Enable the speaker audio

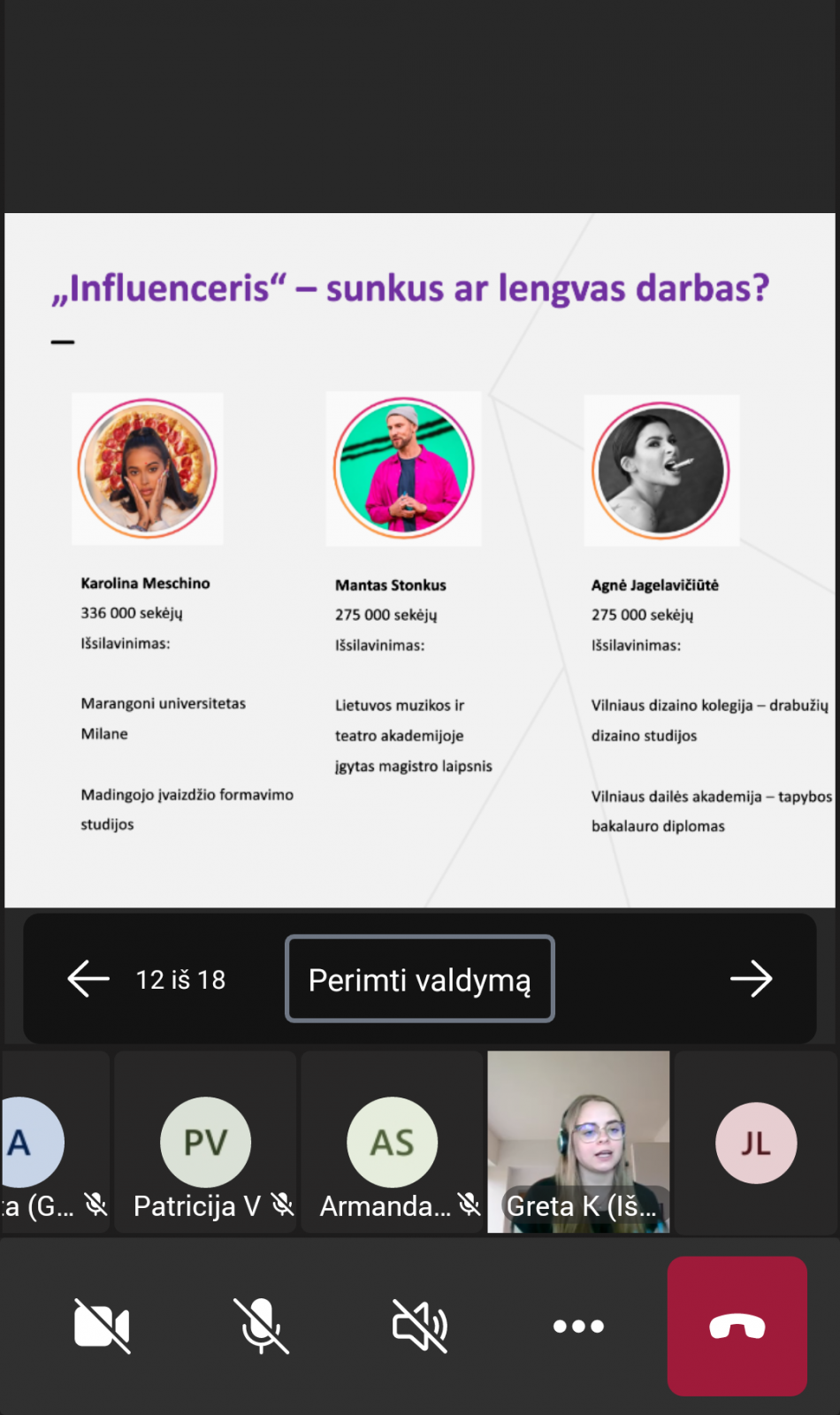pyautogui.click(x=420, y=1326)
